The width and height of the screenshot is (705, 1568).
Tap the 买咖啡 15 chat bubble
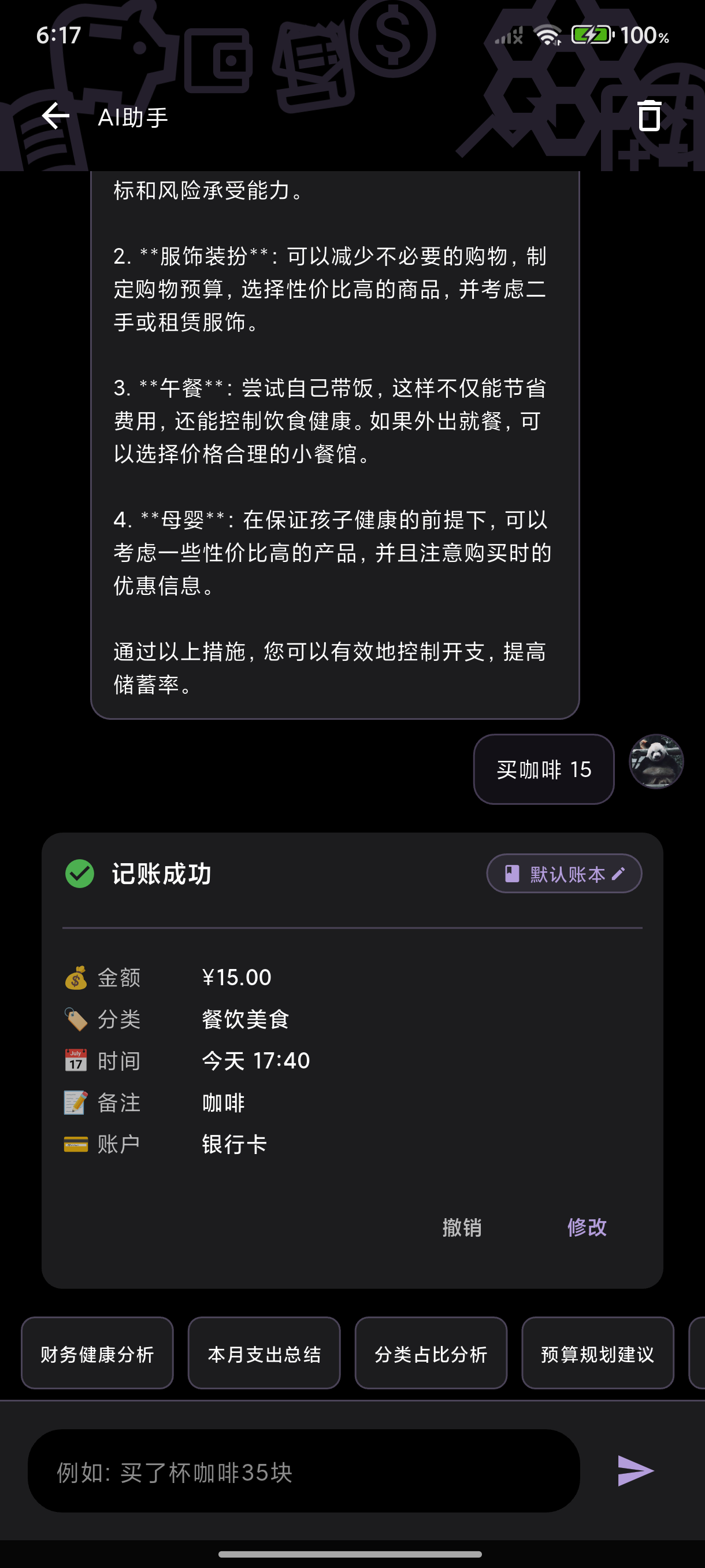point(543,769)
